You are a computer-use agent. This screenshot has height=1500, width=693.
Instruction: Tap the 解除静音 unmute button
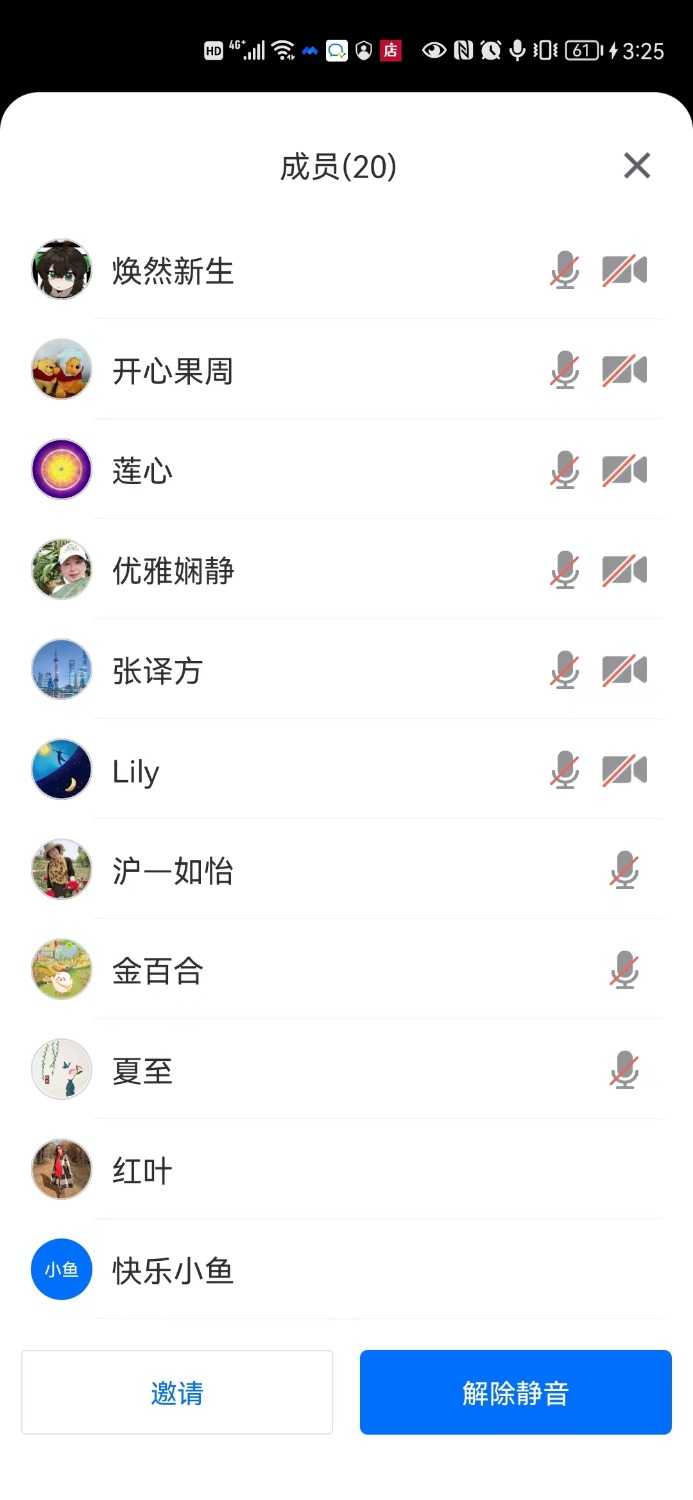(515, 1392)
